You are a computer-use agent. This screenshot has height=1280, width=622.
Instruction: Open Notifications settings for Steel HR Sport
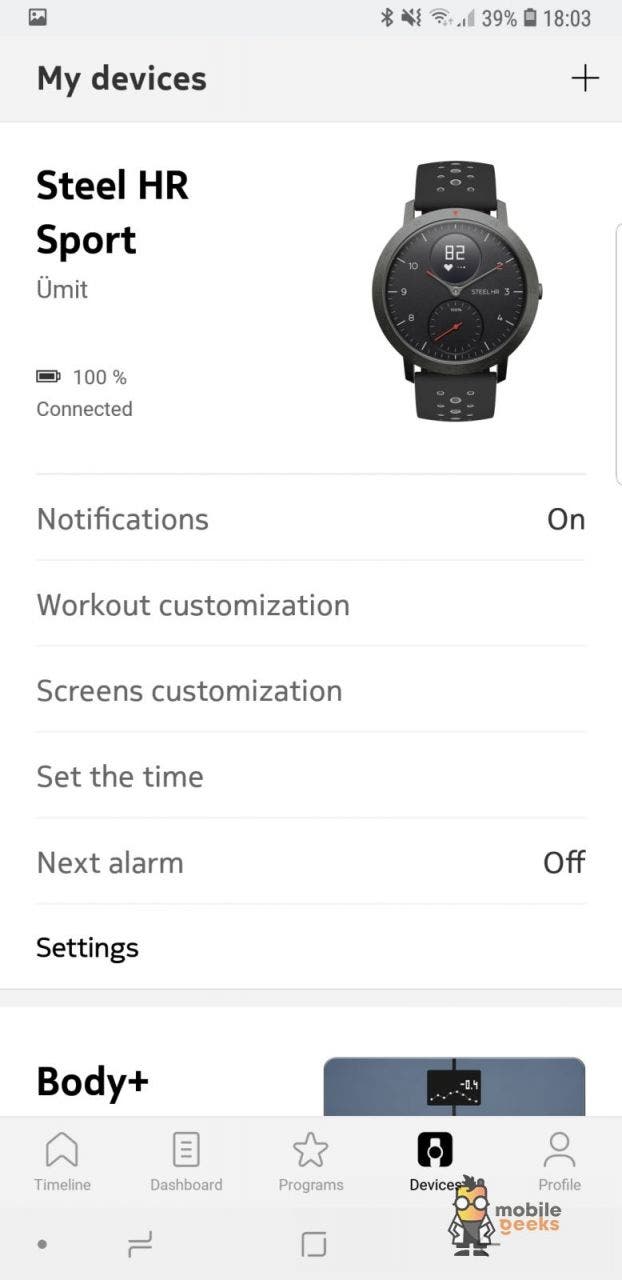tap(311, 518)
